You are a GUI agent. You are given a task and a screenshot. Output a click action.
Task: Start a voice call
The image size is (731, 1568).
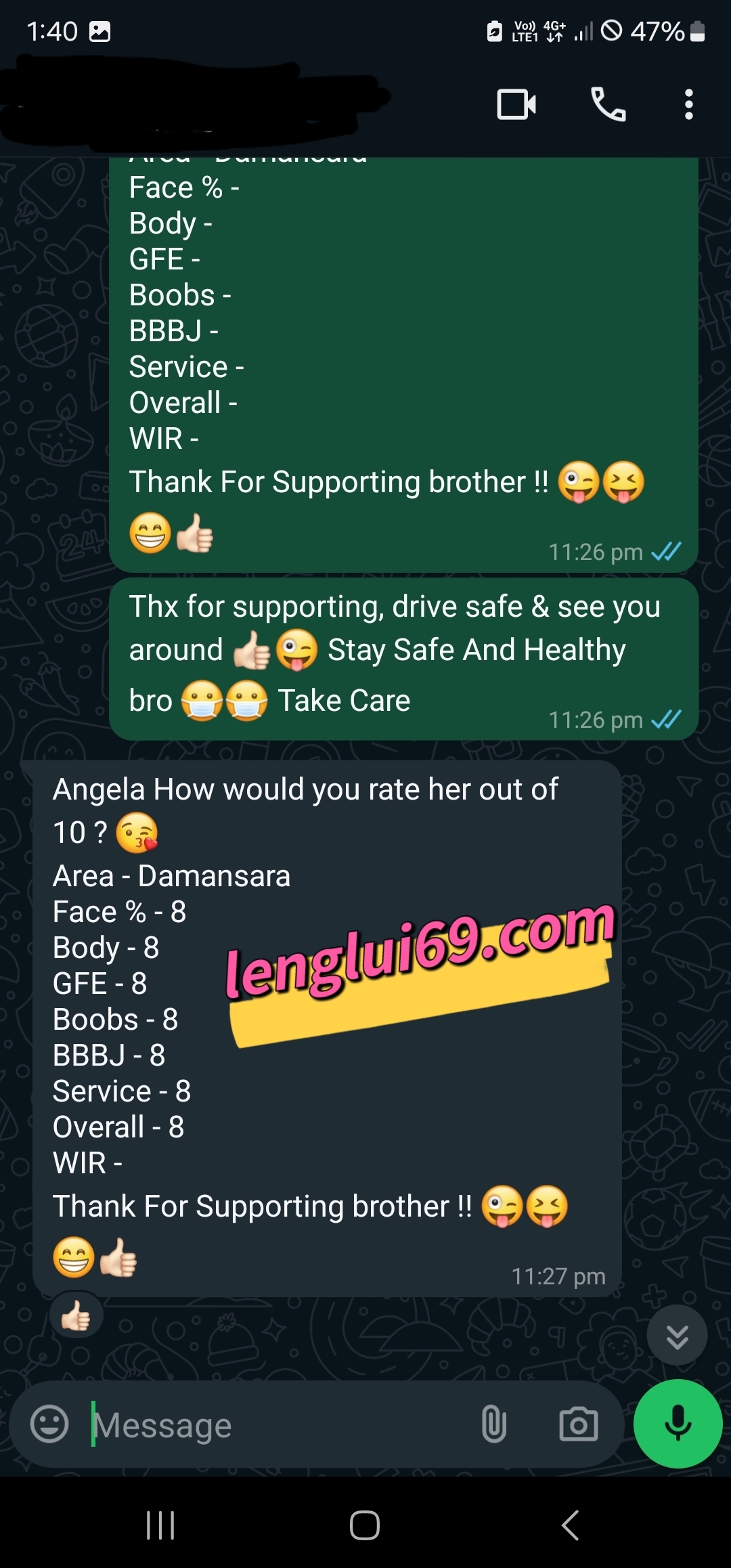click(x=608, y=104)
